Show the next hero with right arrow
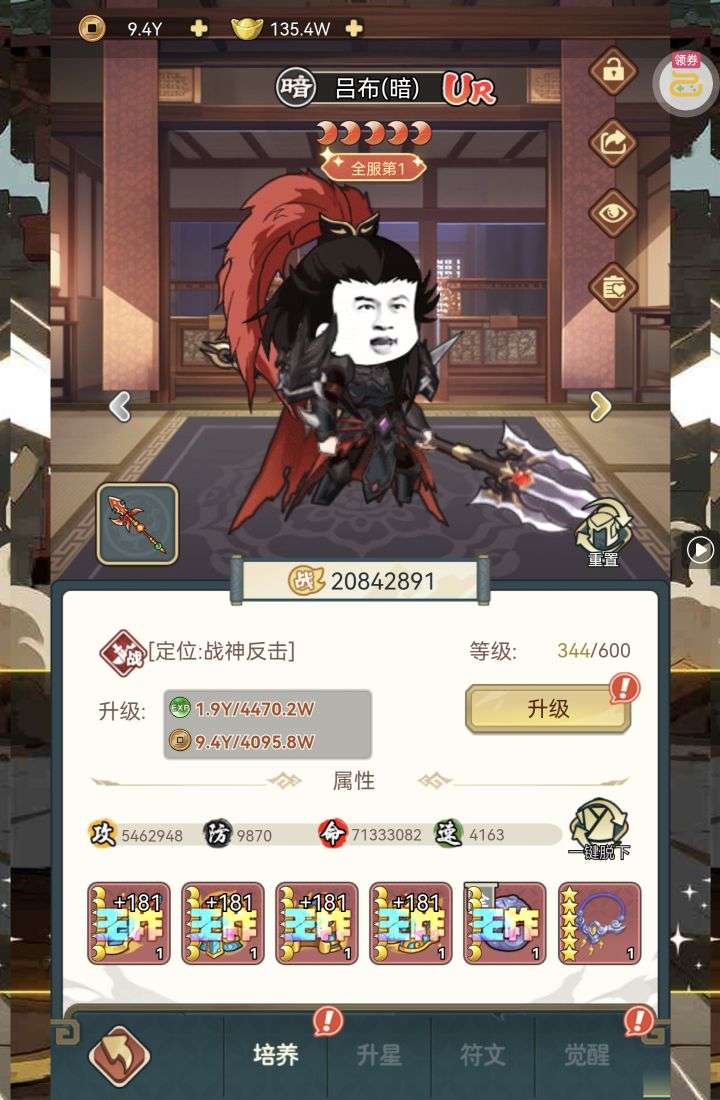 tap(600, 406)
